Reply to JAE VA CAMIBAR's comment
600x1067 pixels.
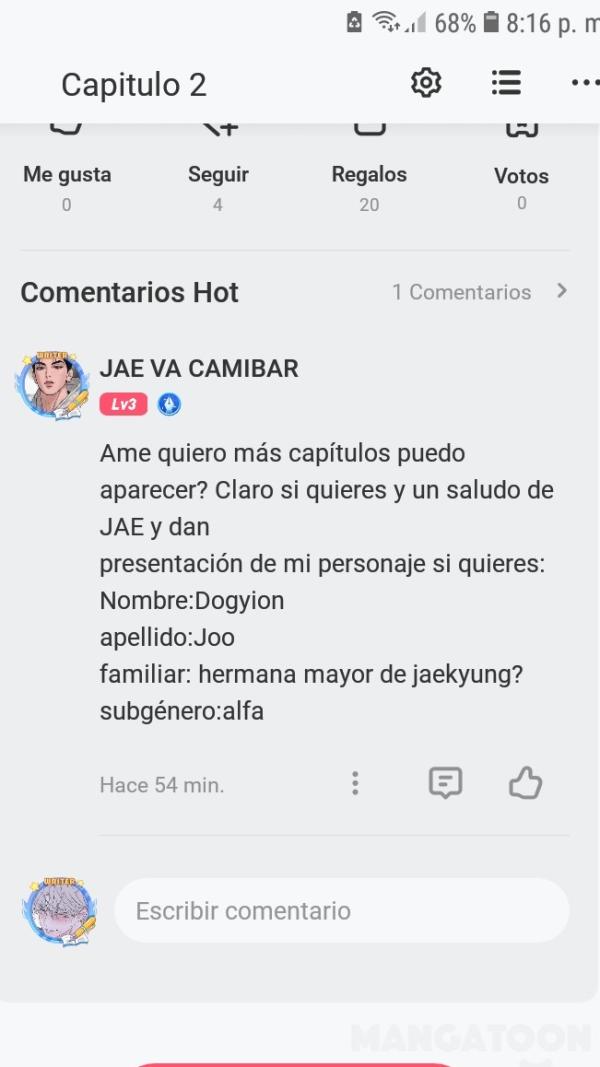(445, 783)
